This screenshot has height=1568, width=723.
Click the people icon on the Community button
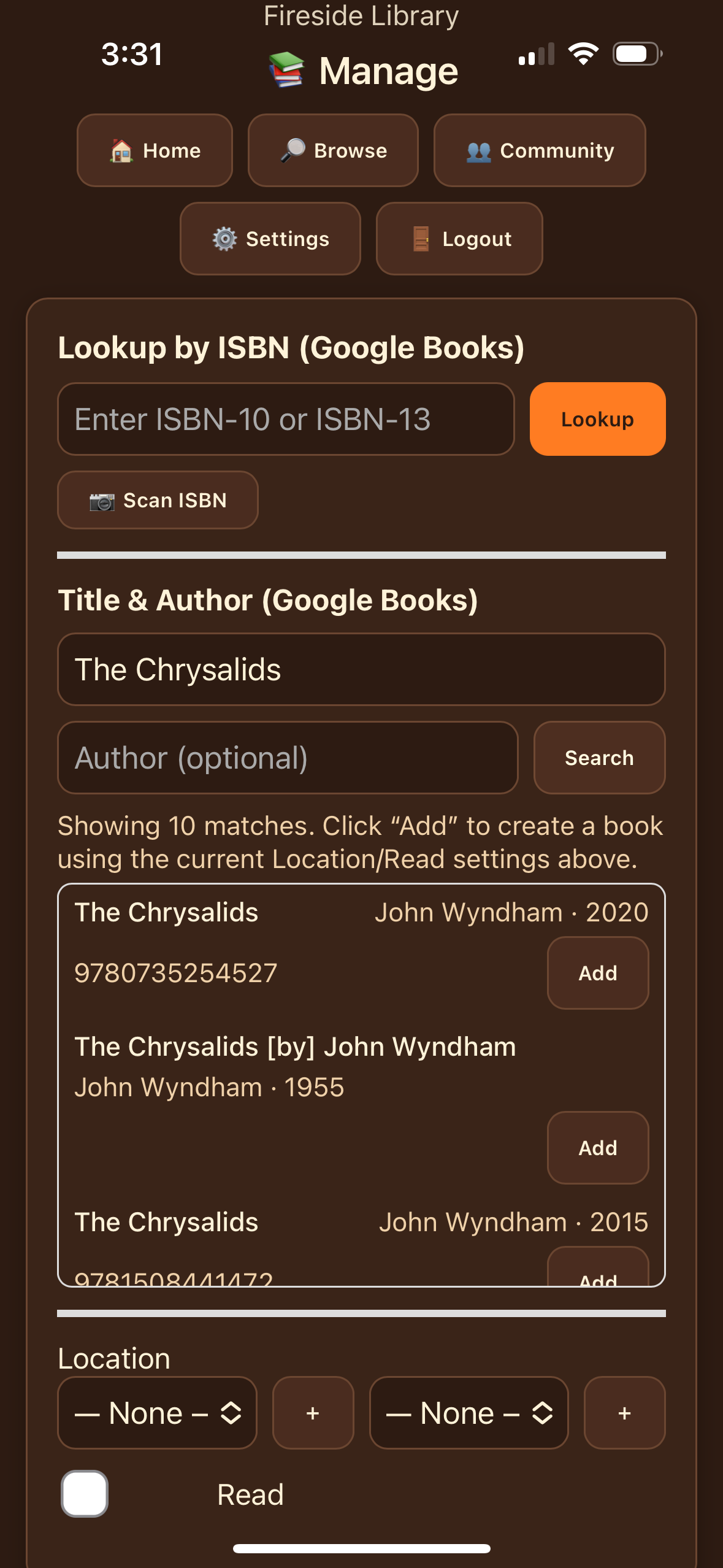(x=480, y=150)
